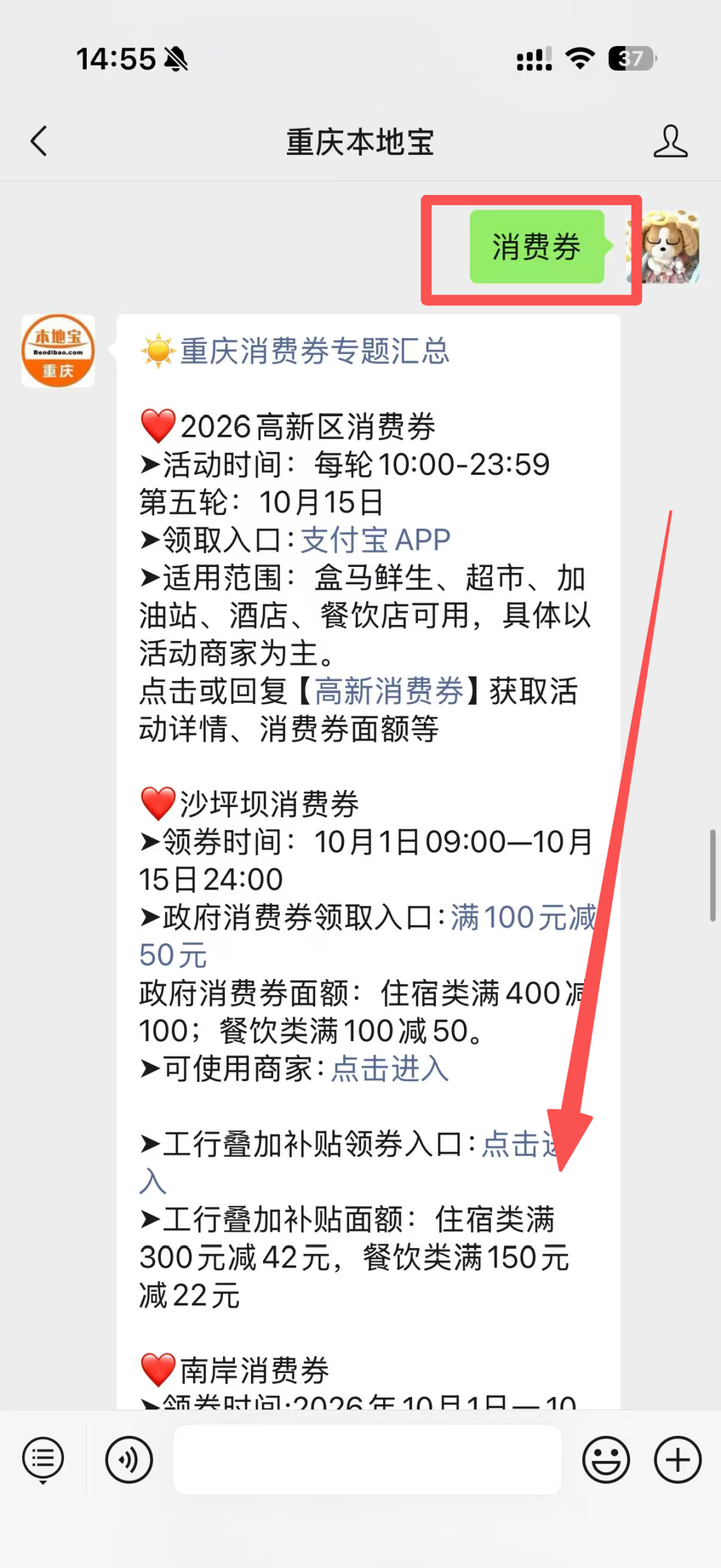This screenshot has width=721, height=1568.
Task: Open the 支付宝 APP link
Action: 376,540
